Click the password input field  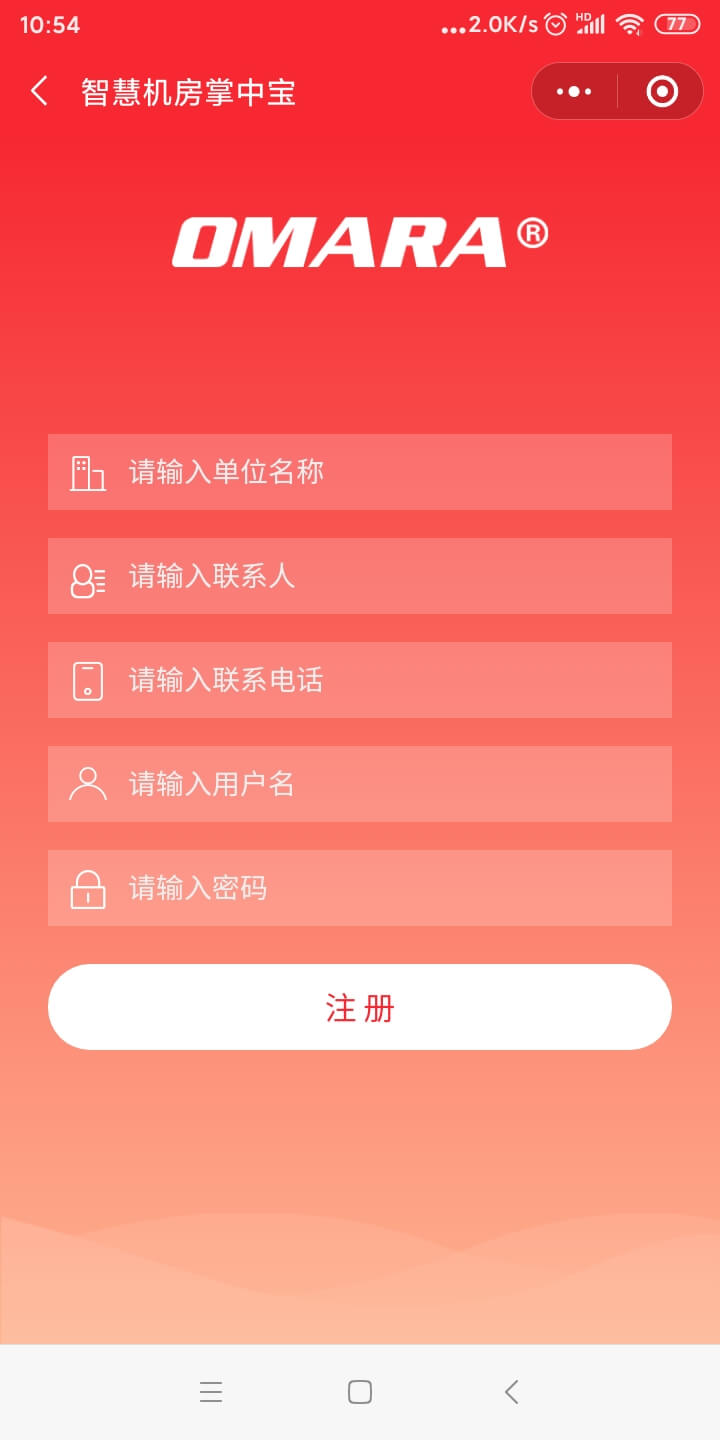click(360, 887)
